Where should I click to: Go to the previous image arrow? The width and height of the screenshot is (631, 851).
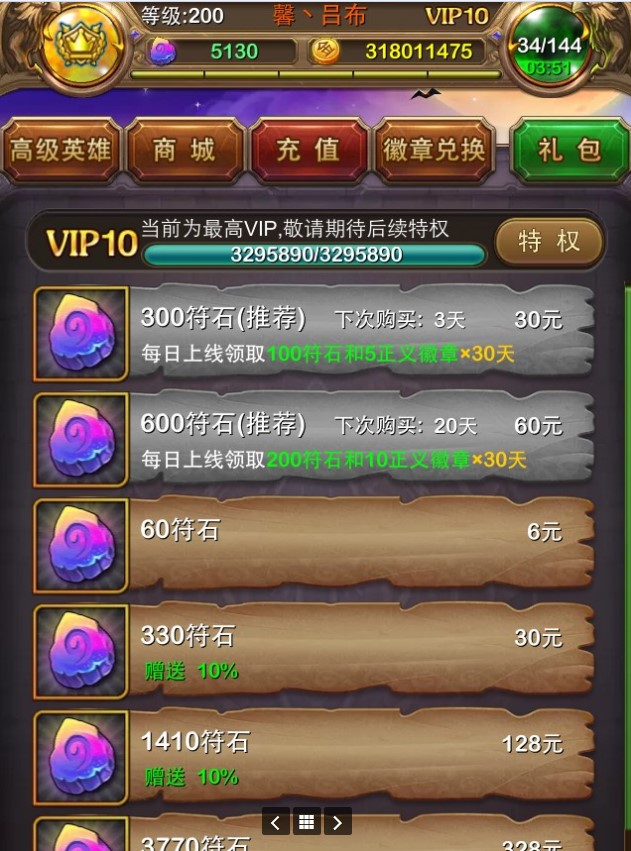[x=276, y=822]
